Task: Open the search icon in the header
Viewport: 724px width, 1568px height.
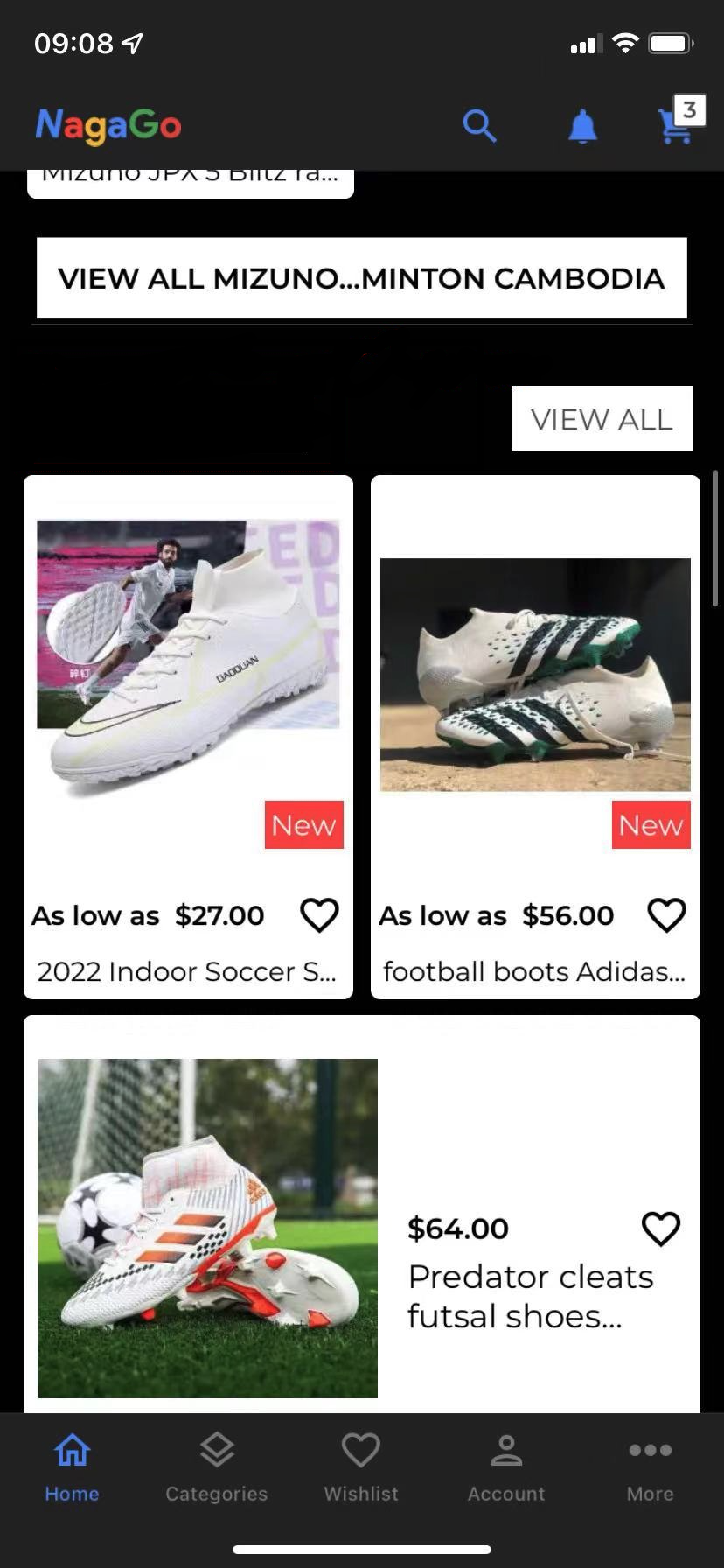Action: [x=479, y=126]
